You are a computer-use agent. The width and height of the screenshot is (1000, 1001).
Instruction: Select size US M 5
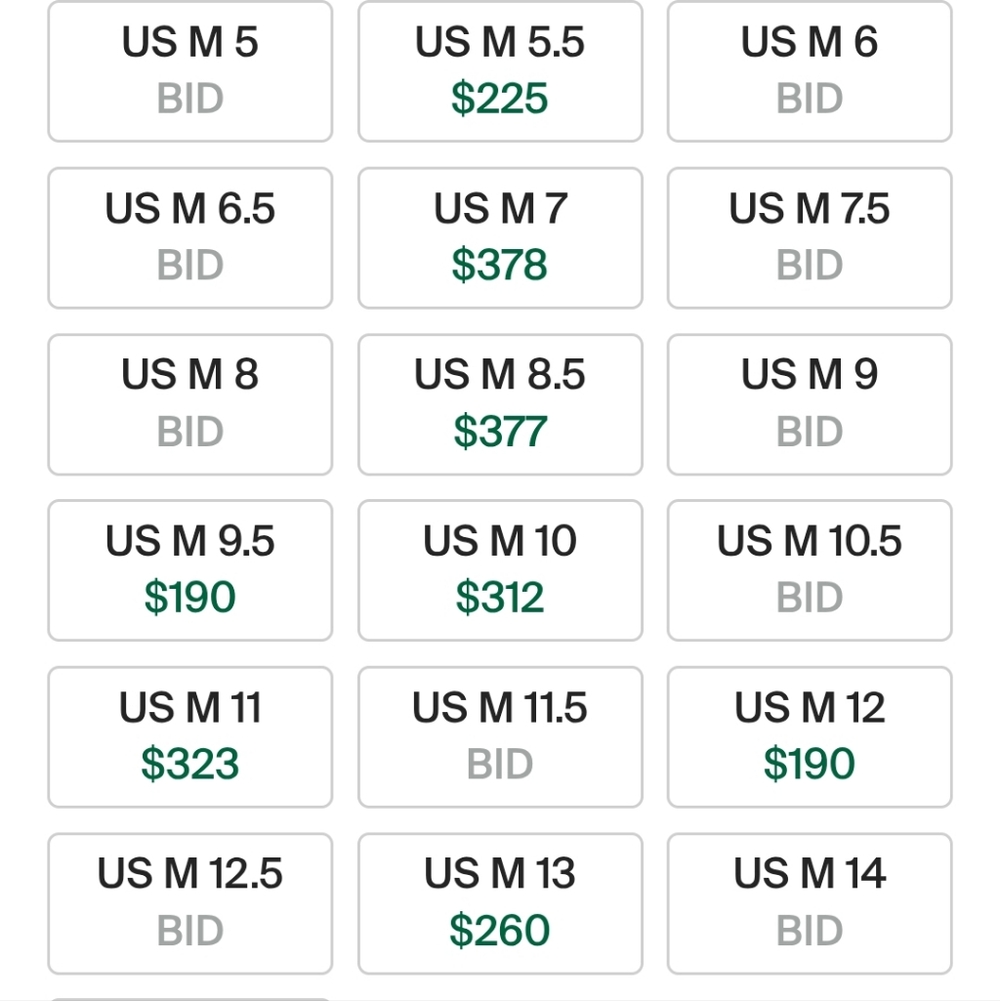pyautogui.click(x=190, y=71)
